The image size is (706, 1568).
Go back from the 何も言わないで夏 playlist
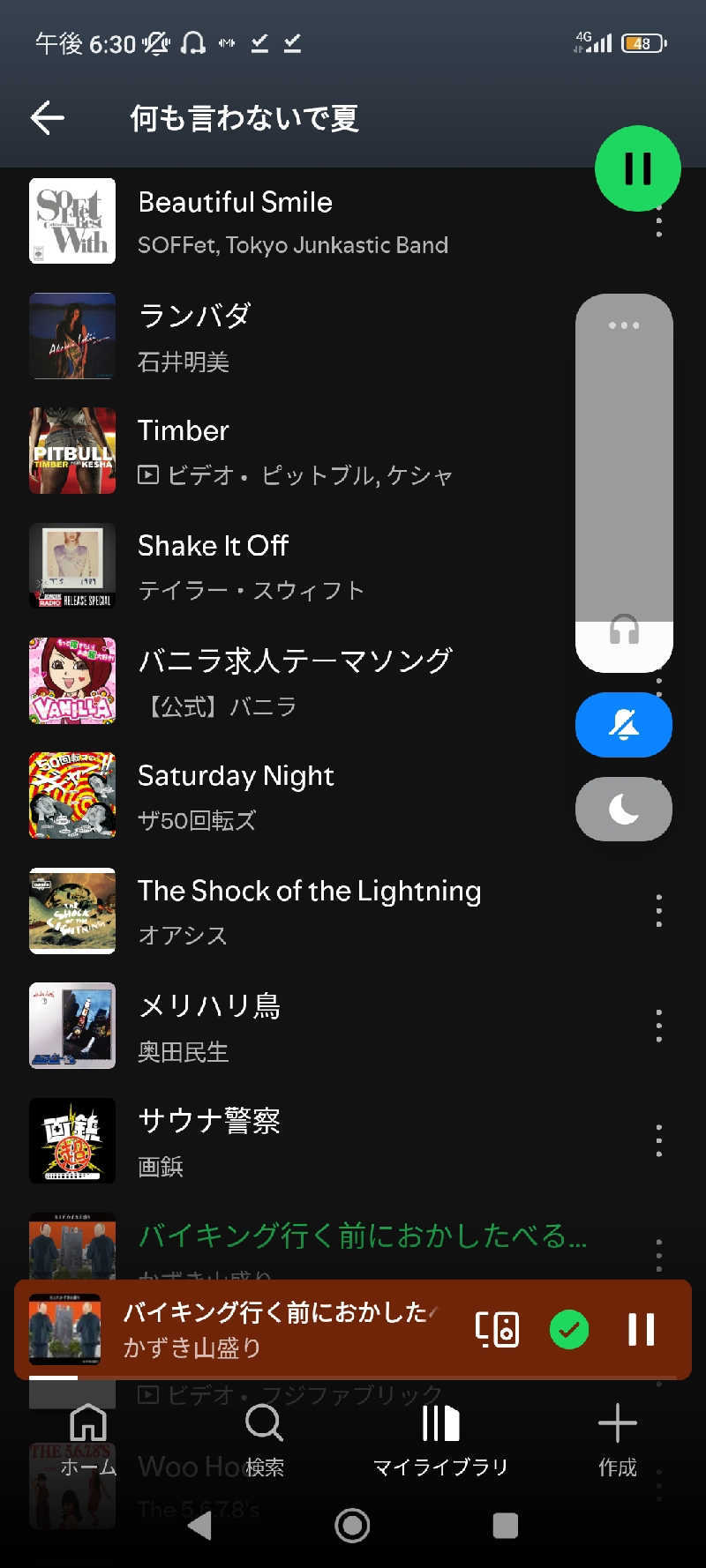coord(48,117)
